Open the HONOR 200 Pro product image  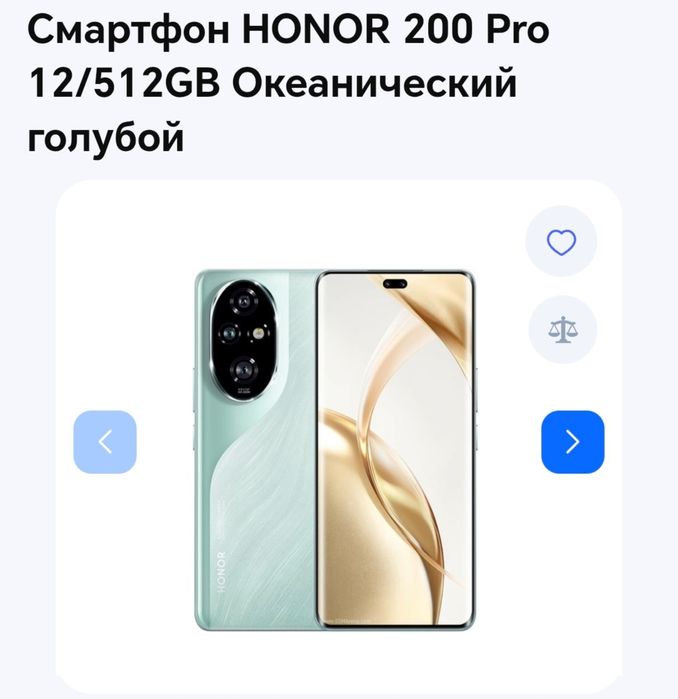(x=332, y=449)
